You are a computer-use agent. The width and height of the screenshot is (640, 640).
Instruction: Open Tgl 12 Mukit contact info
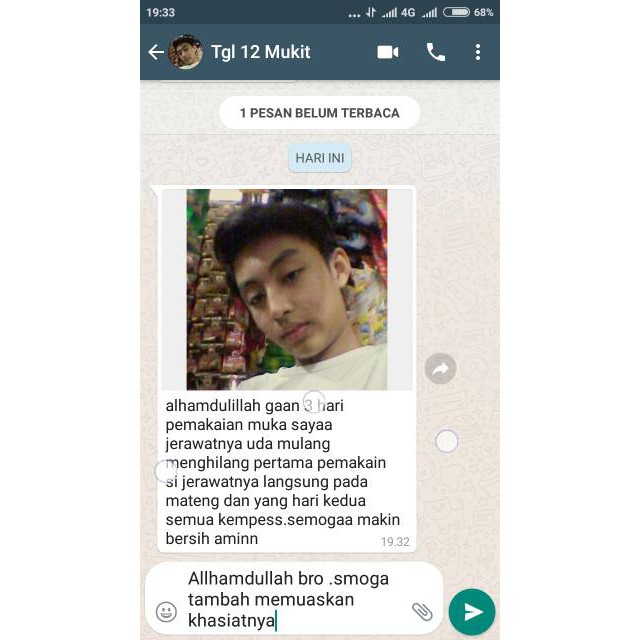260,52
